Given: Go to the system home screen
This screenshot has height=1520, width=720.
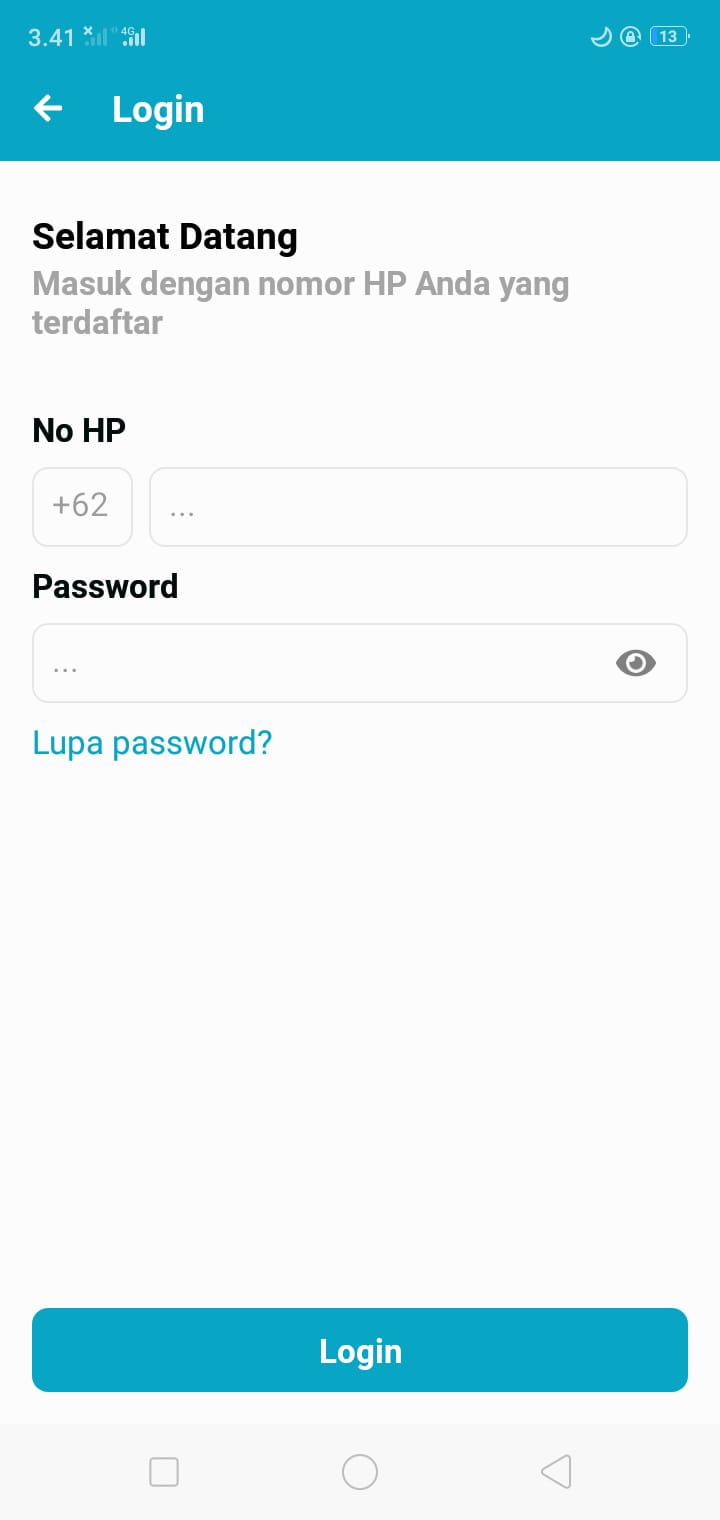Looking at the screenshot, I should tap(360, 1472).
